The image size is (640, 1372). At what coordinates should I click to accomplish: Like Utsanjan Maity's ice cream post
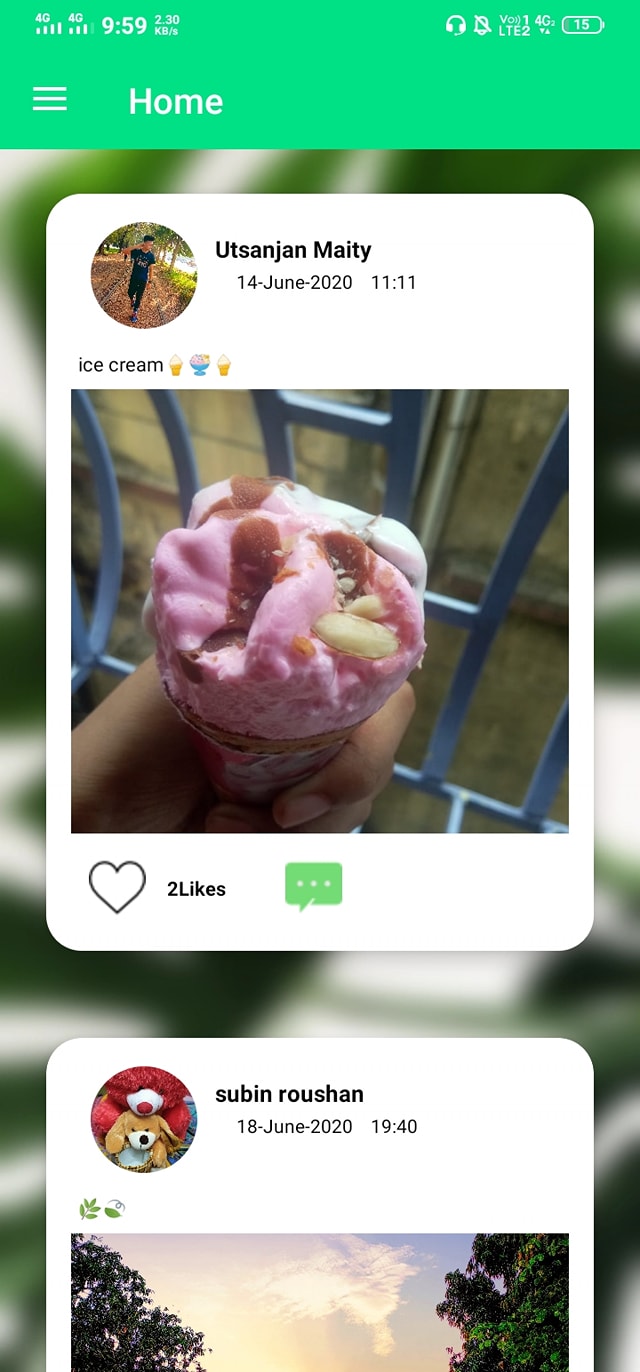pos(117,887)
